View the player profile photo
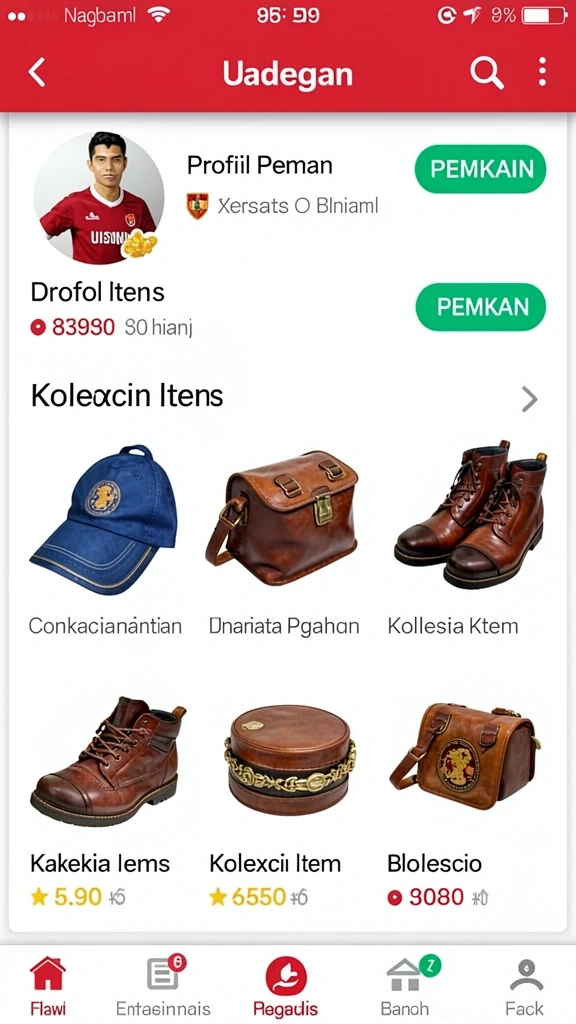 99,198
